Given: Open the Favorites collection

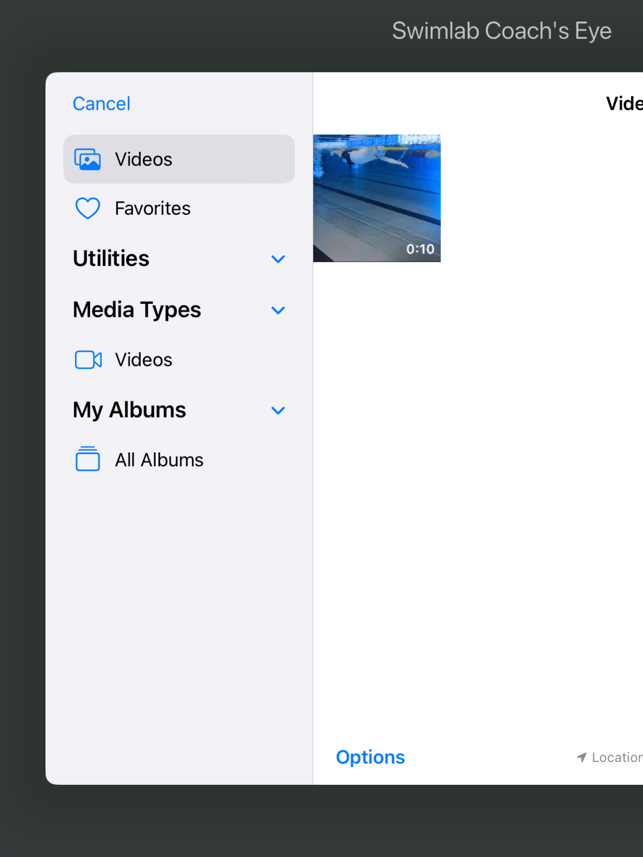Looking at the screenshot, I should point(152,208).
